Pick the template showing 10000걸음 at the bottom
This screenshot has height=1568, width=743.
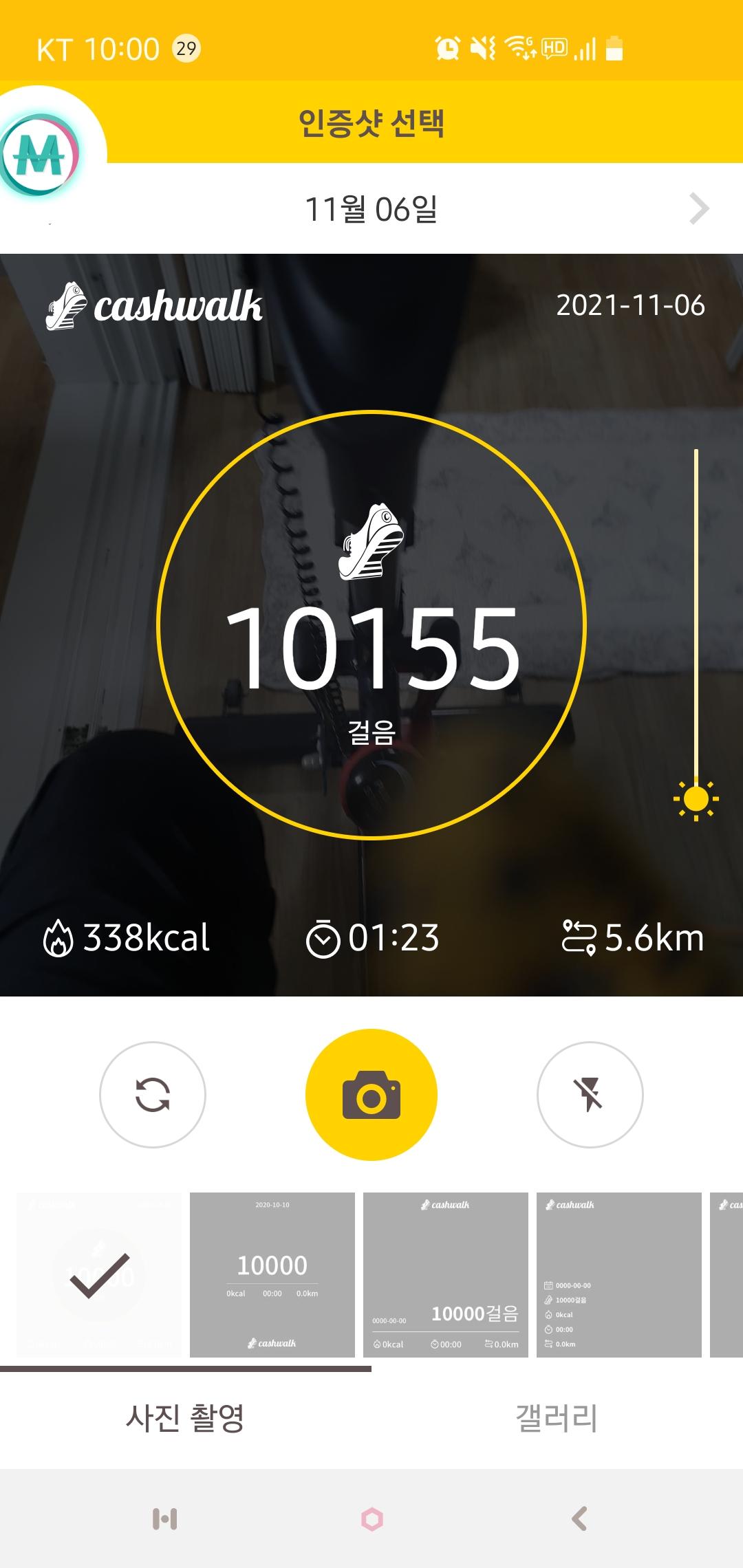[x=446, y=1274]
